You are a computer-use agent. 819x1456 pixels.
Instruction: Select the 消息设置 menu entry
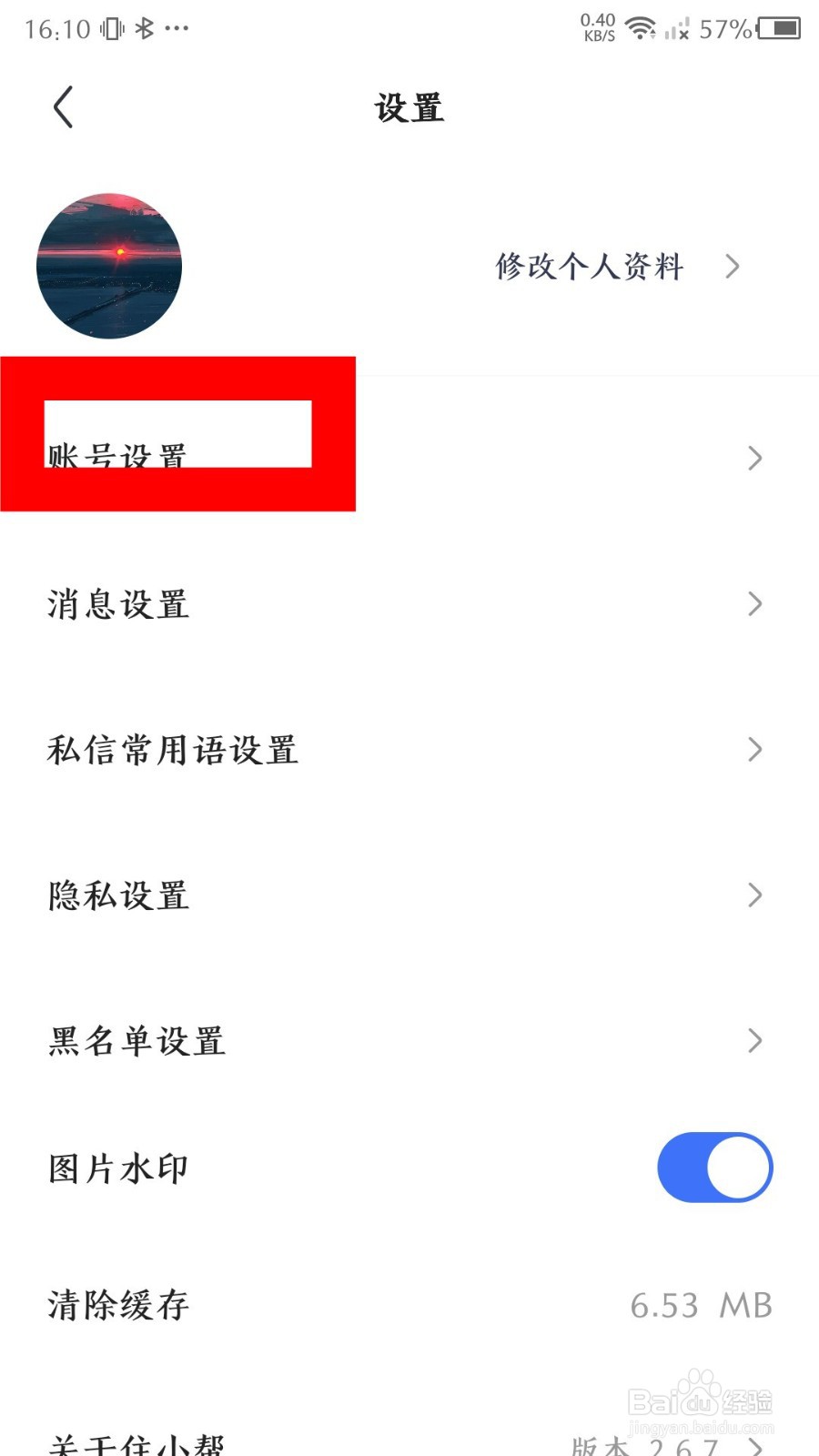tap(118, 603)
